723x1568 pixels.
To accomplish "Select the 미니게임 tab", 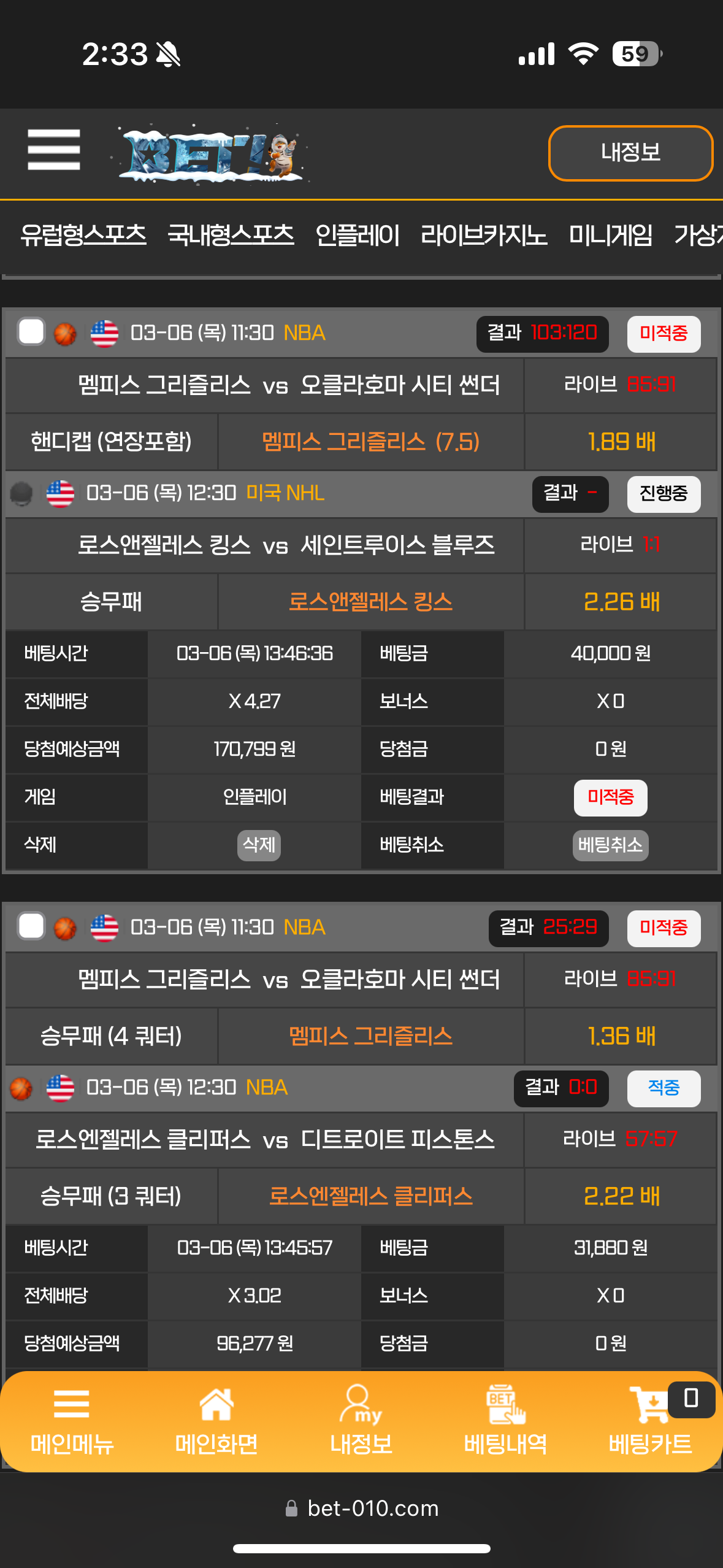I will pos(611,235).
